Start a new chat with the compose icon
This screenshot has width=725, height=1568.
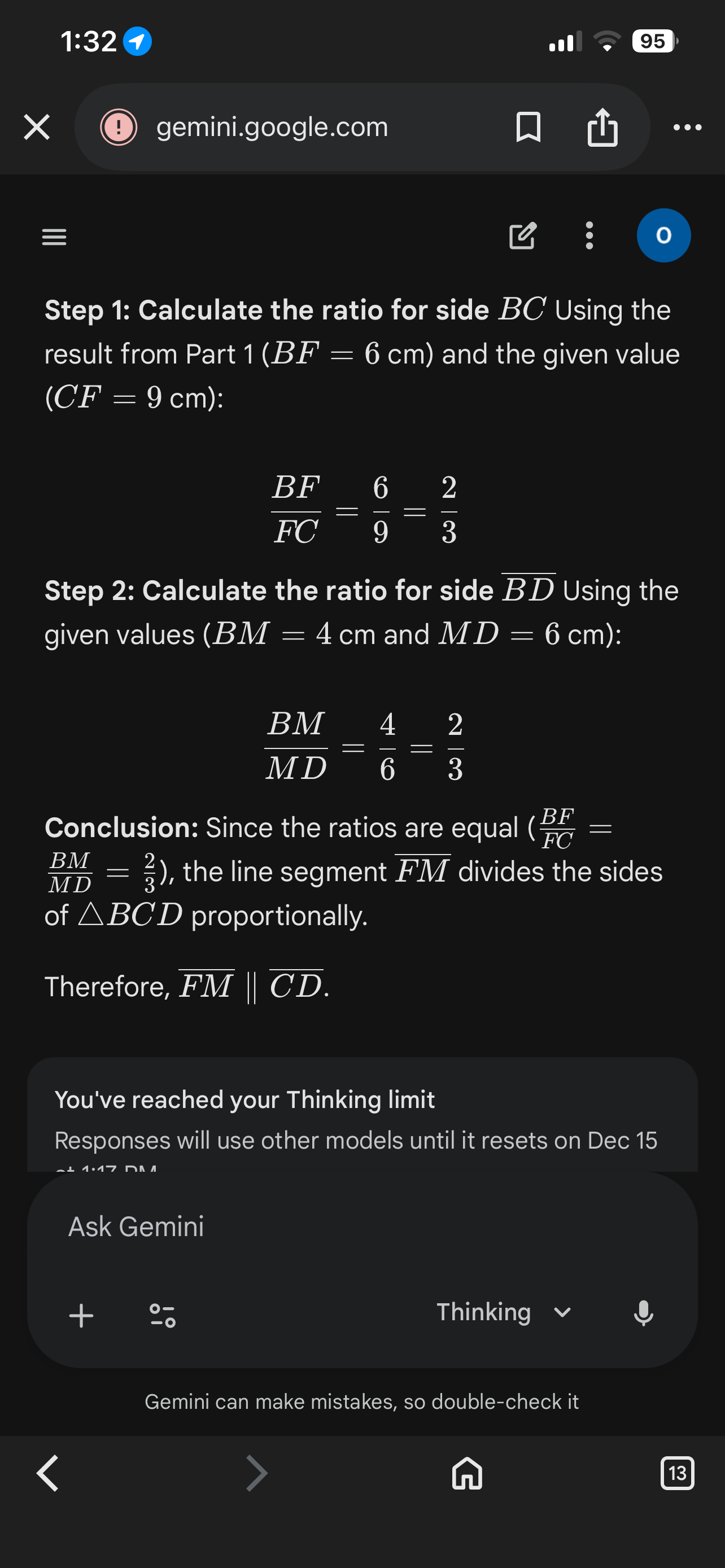pos(522,235)
